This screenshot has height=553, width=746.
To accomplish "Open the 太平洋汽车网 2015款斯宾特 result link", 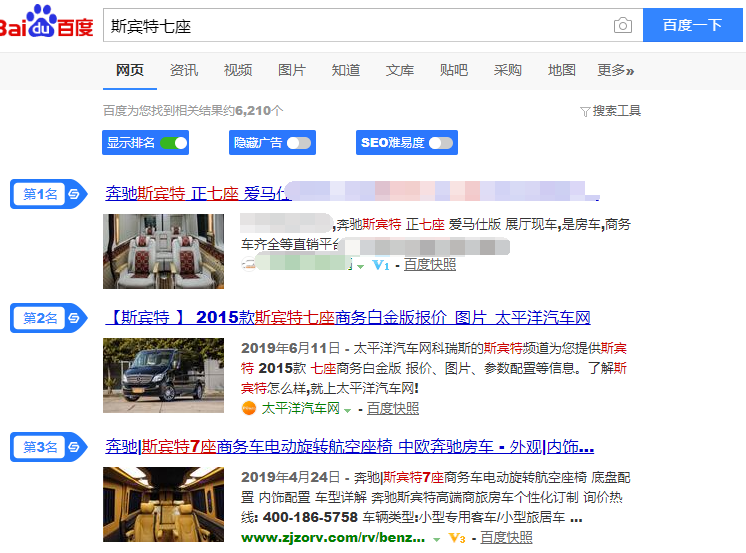I will click(348, 318).
